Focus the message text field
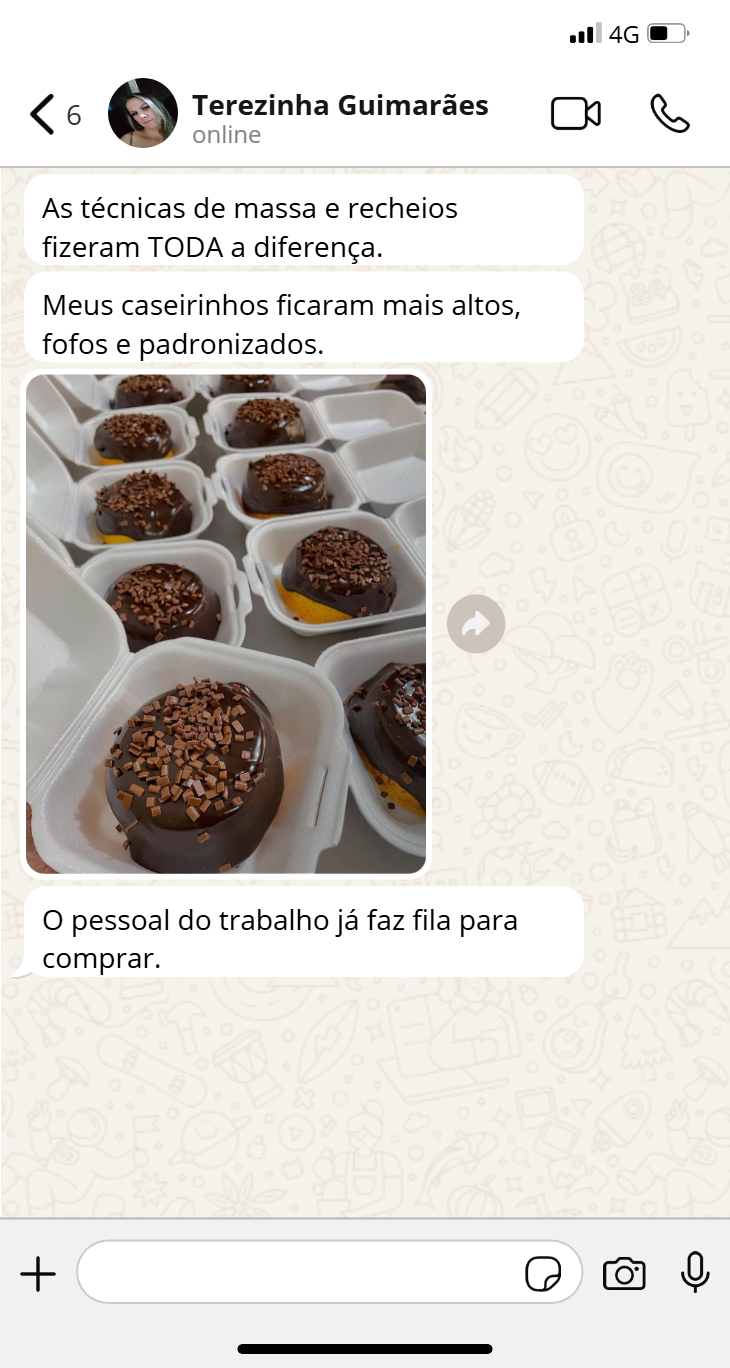730x1368 pixels. [x=300, y=1272]
